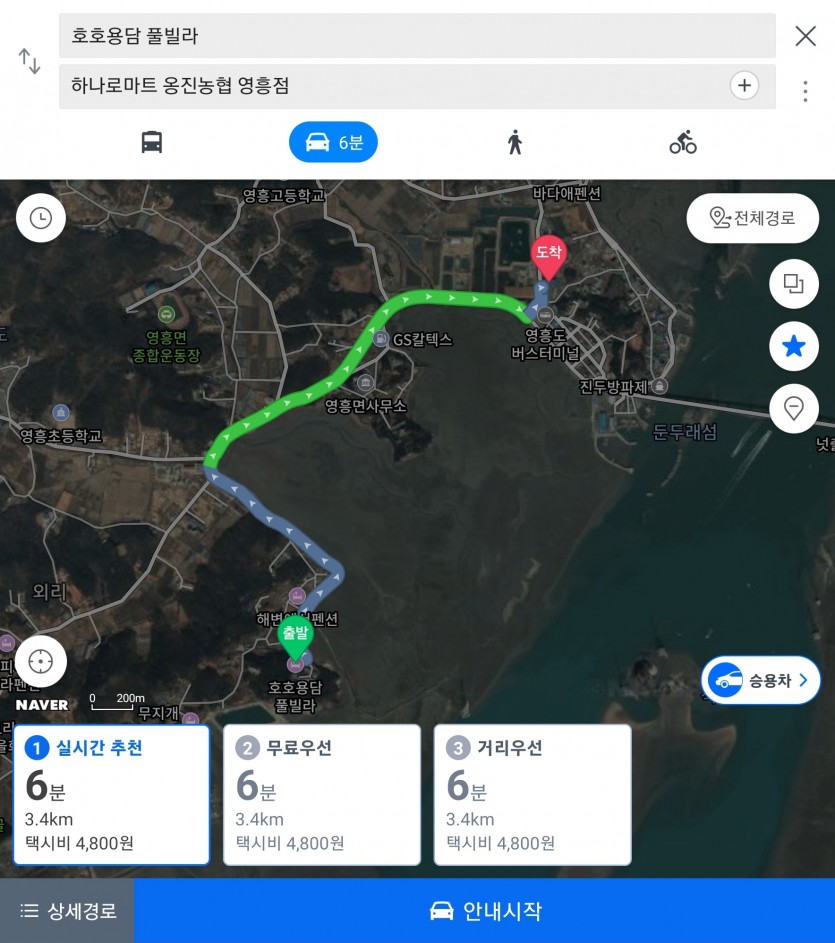This screenshot has height=943, width=835.
Task: Open detailed route 상세경로
Action: point(67,911)
